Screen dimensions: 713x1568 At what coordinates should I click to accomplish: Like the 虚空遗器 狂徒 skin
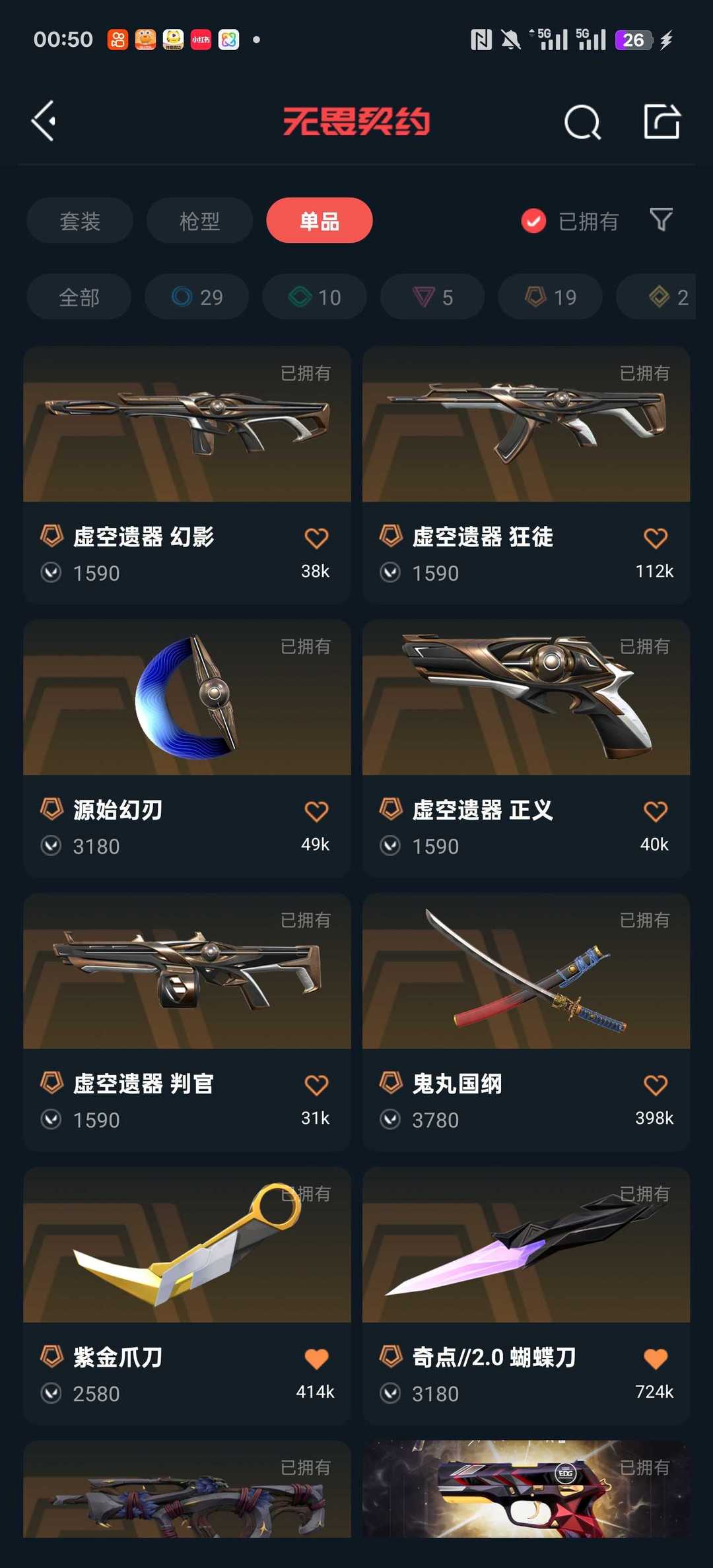(x=656, y=538)
